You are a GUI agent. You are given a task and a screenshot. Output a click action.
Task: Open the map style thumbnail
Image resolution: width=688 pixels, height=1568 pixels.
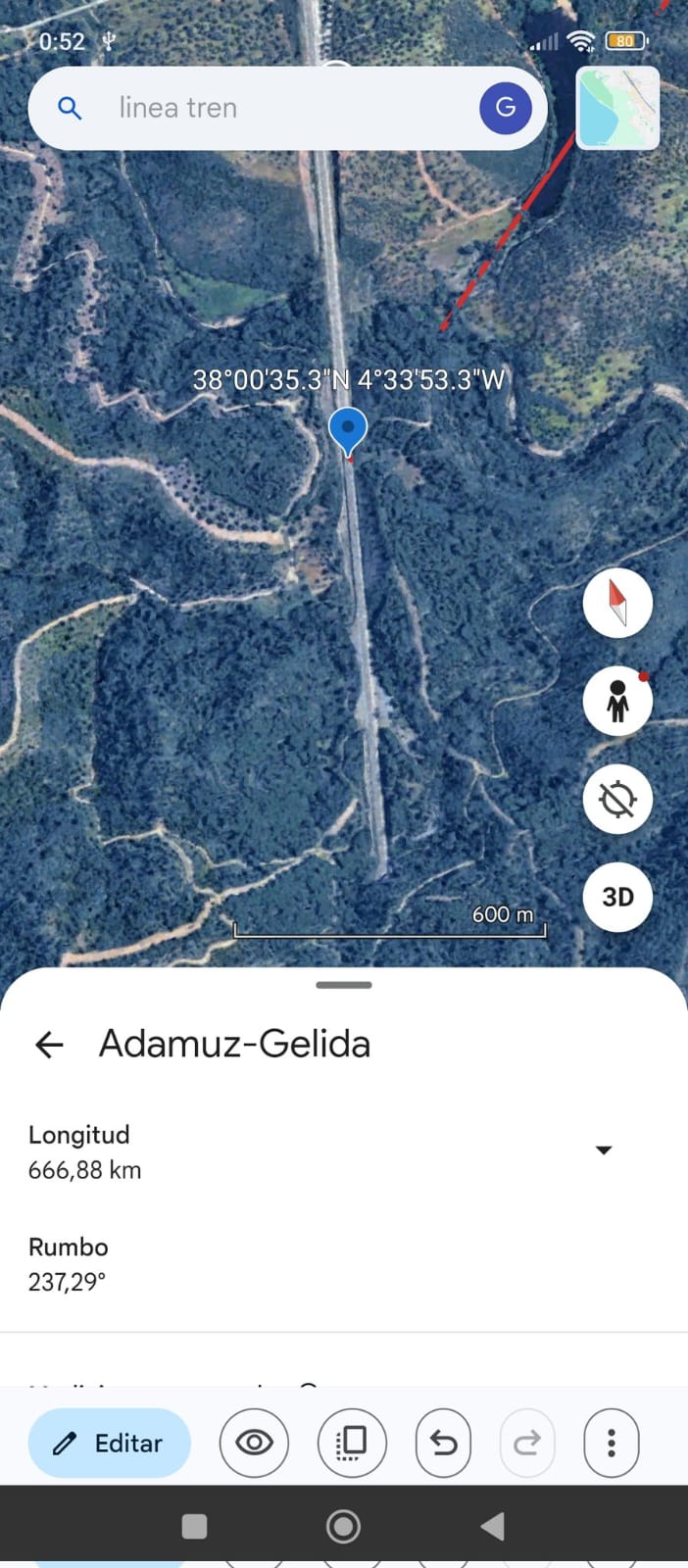coord(617,108)
